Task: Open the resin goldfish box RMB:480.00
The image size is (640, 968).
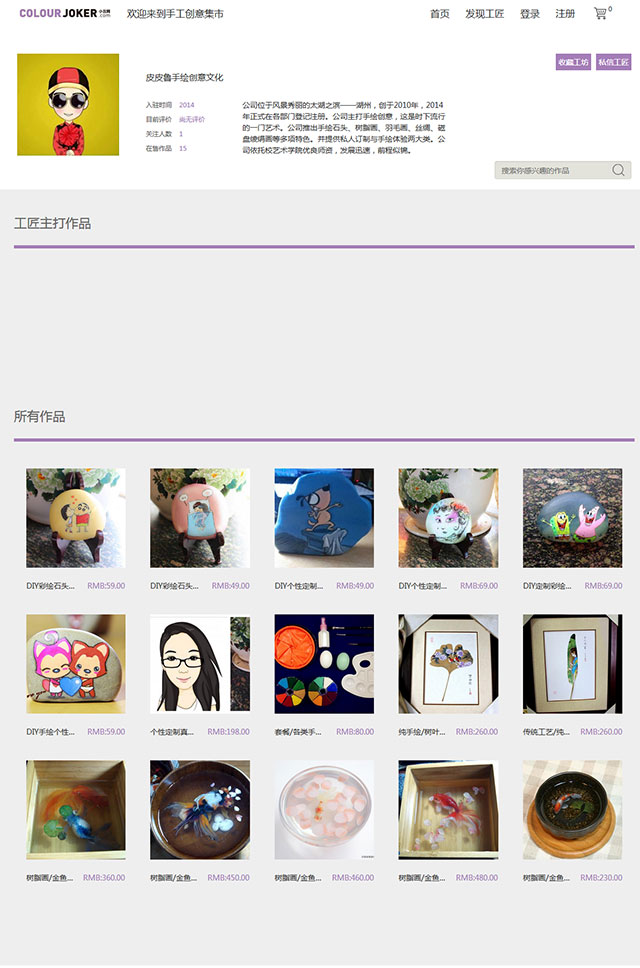Action: 448,810
